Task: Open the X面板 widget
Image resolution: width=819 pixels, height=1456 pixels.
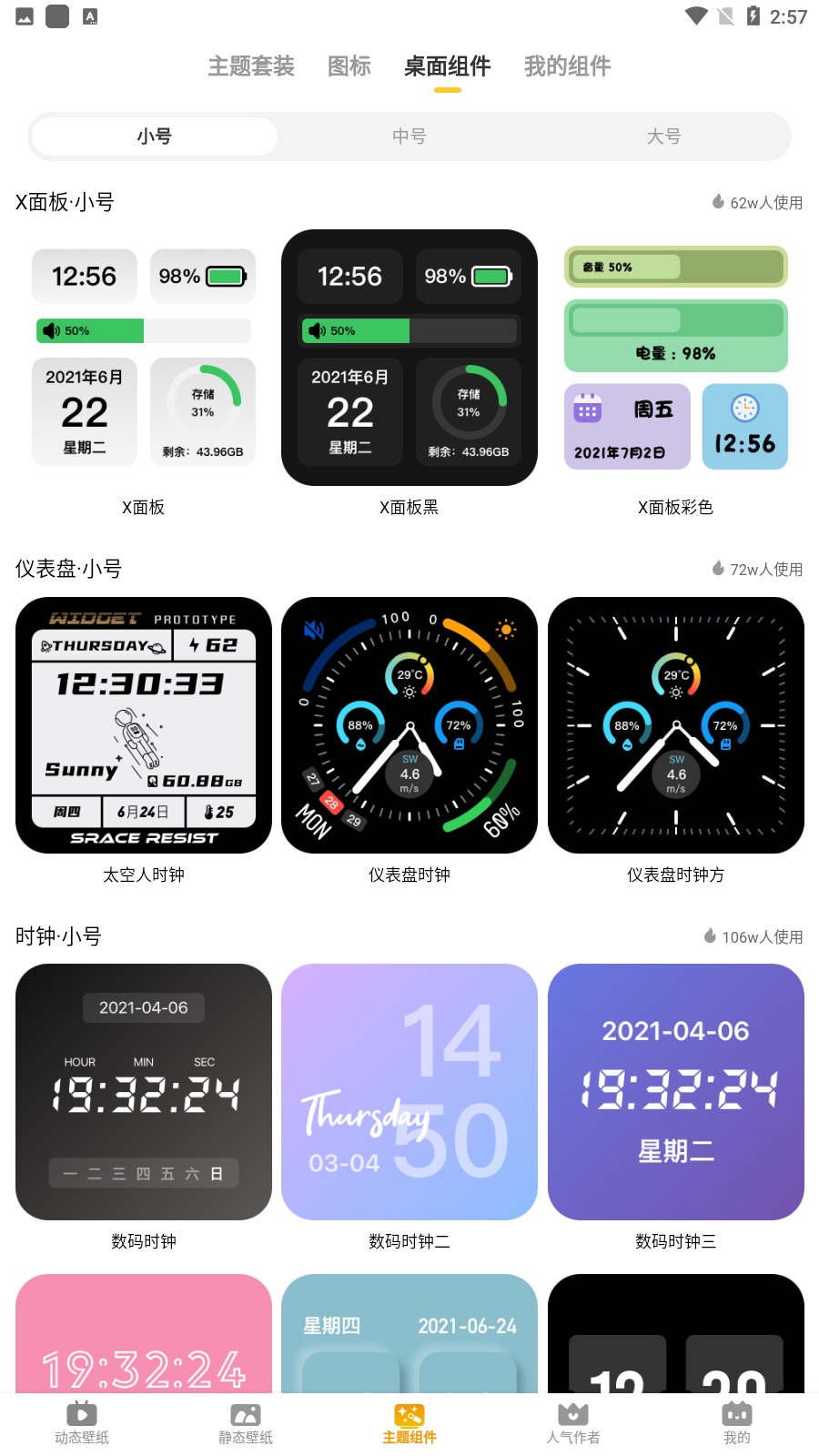Action: click(144, 358)
